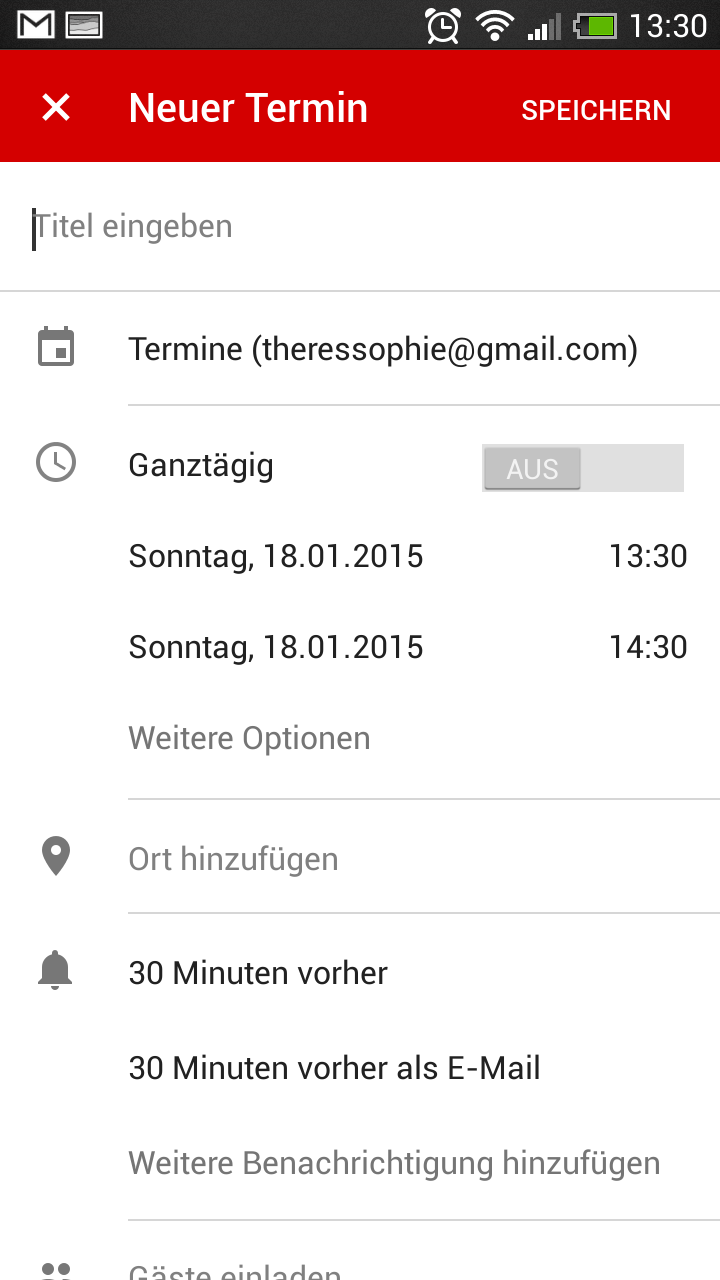
Task: Edit 30 Minuten vorher als E-Mail reminder
Action: [x=335, y=1068]
